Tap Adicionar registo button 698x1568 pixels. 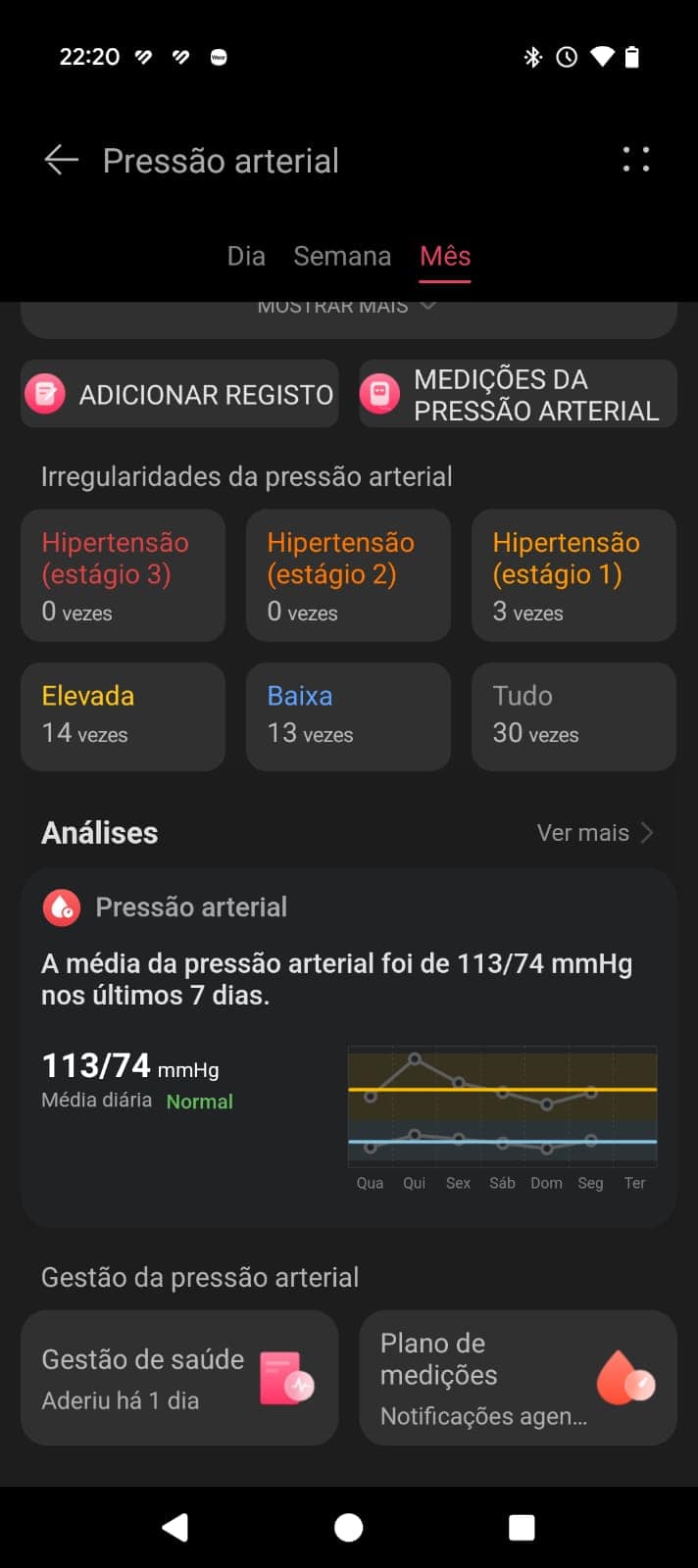click(179, 394)
